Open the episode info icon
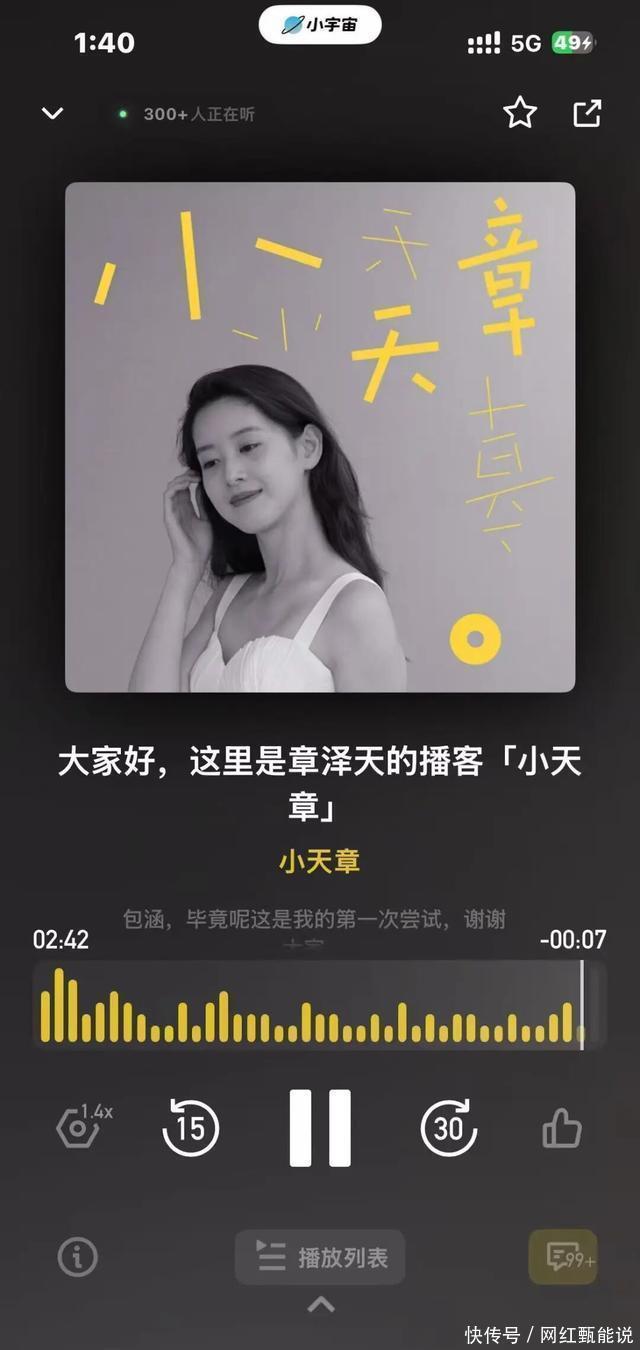 click(78, 1257)
